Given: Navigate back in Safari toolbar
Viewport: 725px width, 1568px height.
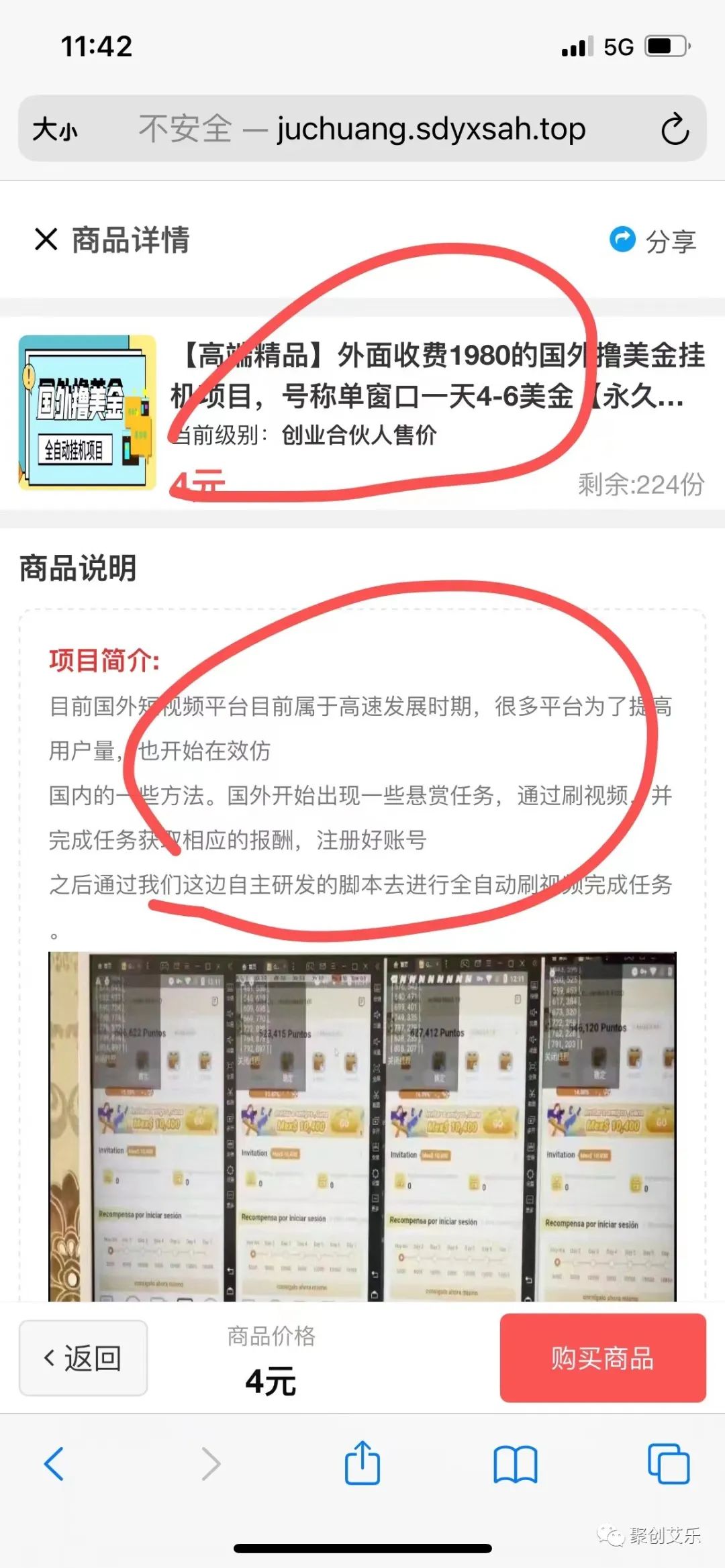Looking at the screenshot, I should click(x=54, y=1463).
